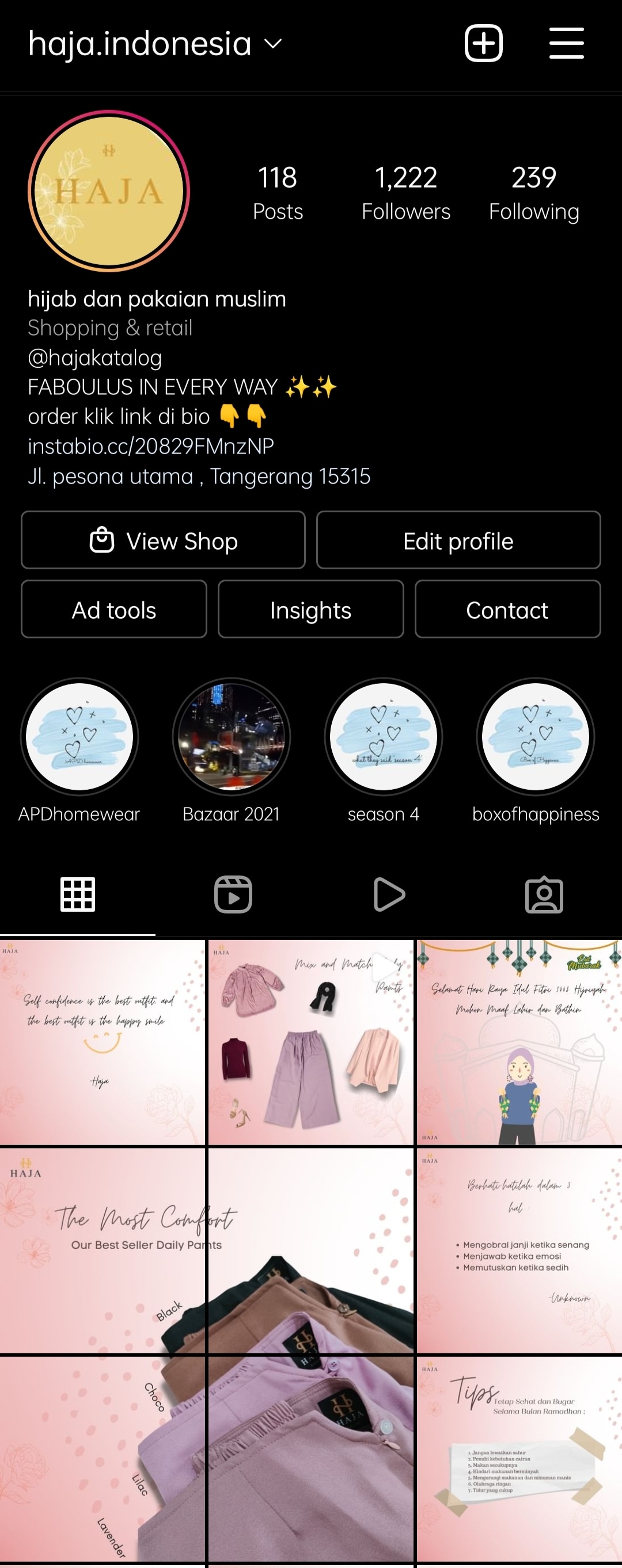Open the Mix and Match pants post
Viewport: 622px width, 1568px height.
(x=310, y=1042)
